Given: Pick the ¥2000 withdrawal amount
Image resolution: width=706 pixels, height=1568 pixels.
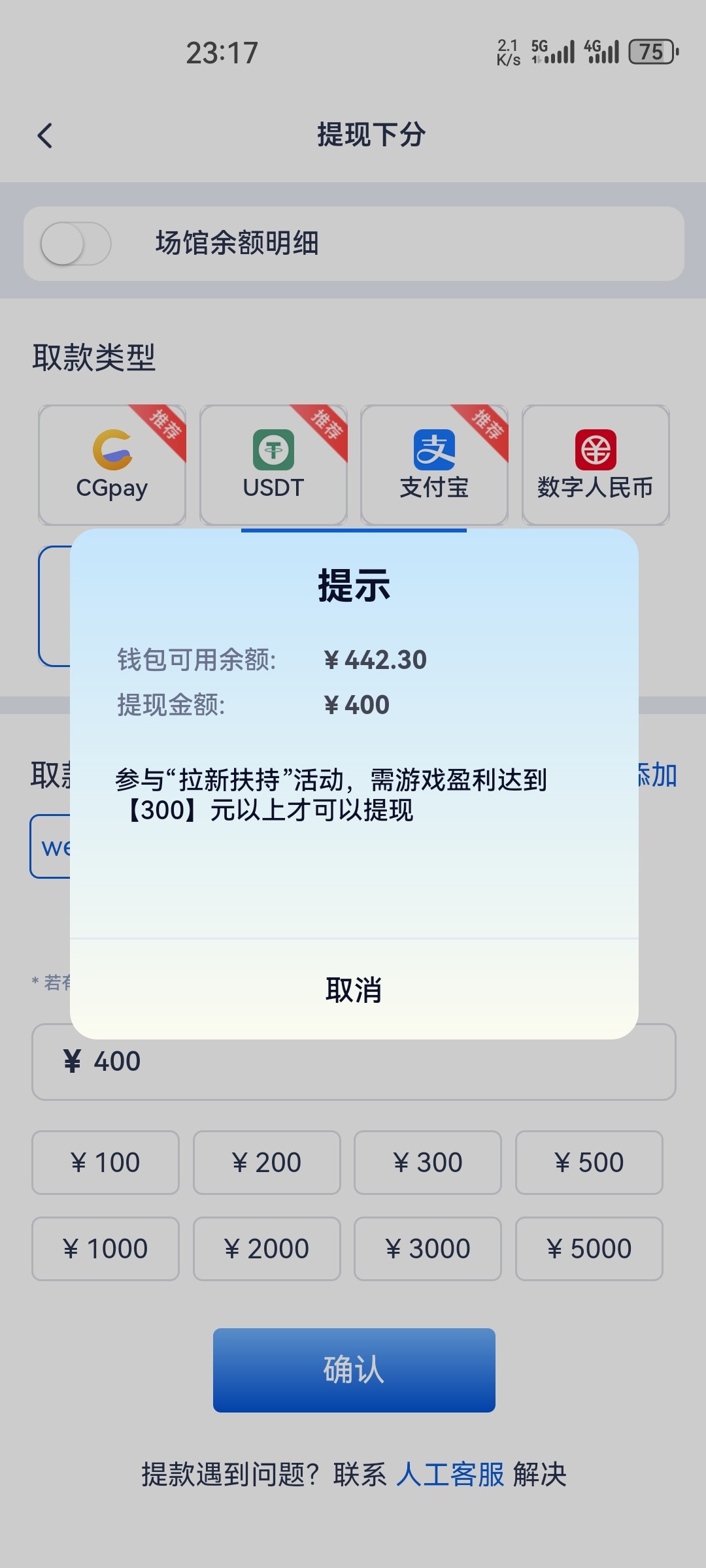Looking at the screenshot, I should tap(266, 1248).
